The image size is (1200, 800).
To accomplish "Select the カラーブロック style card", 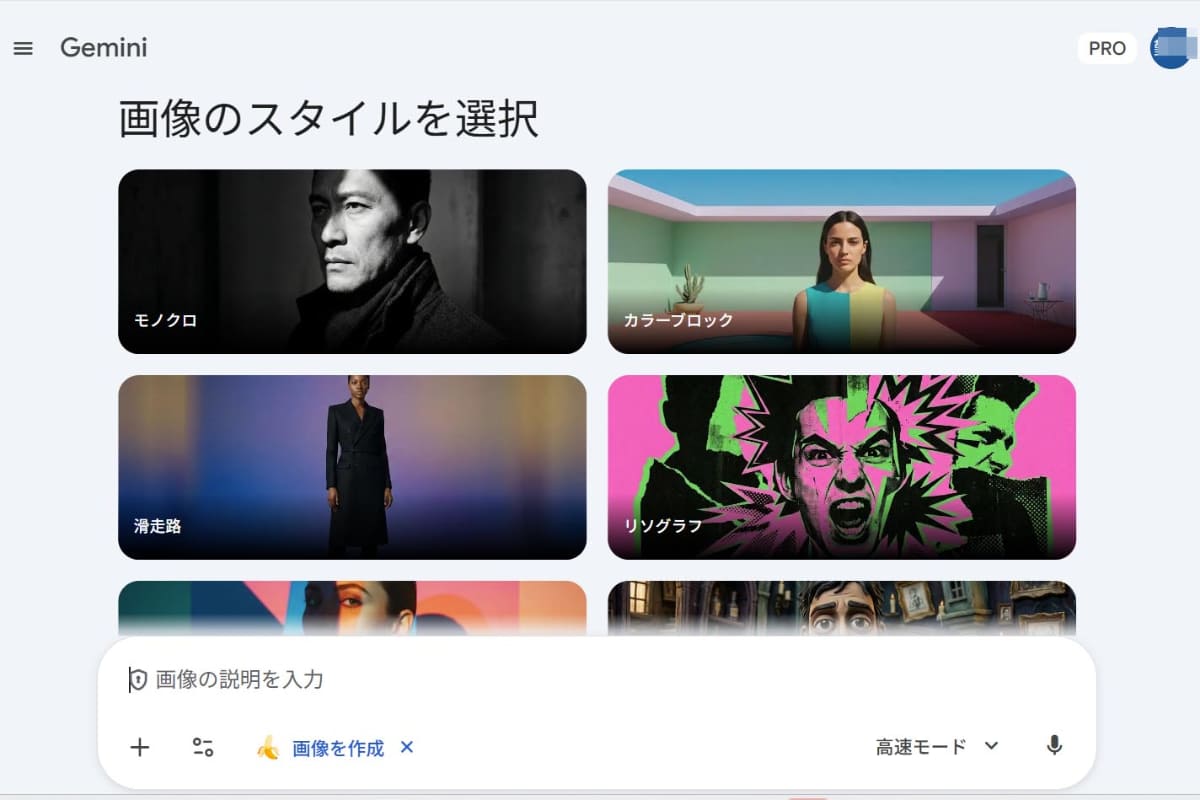I will [841, 261].
